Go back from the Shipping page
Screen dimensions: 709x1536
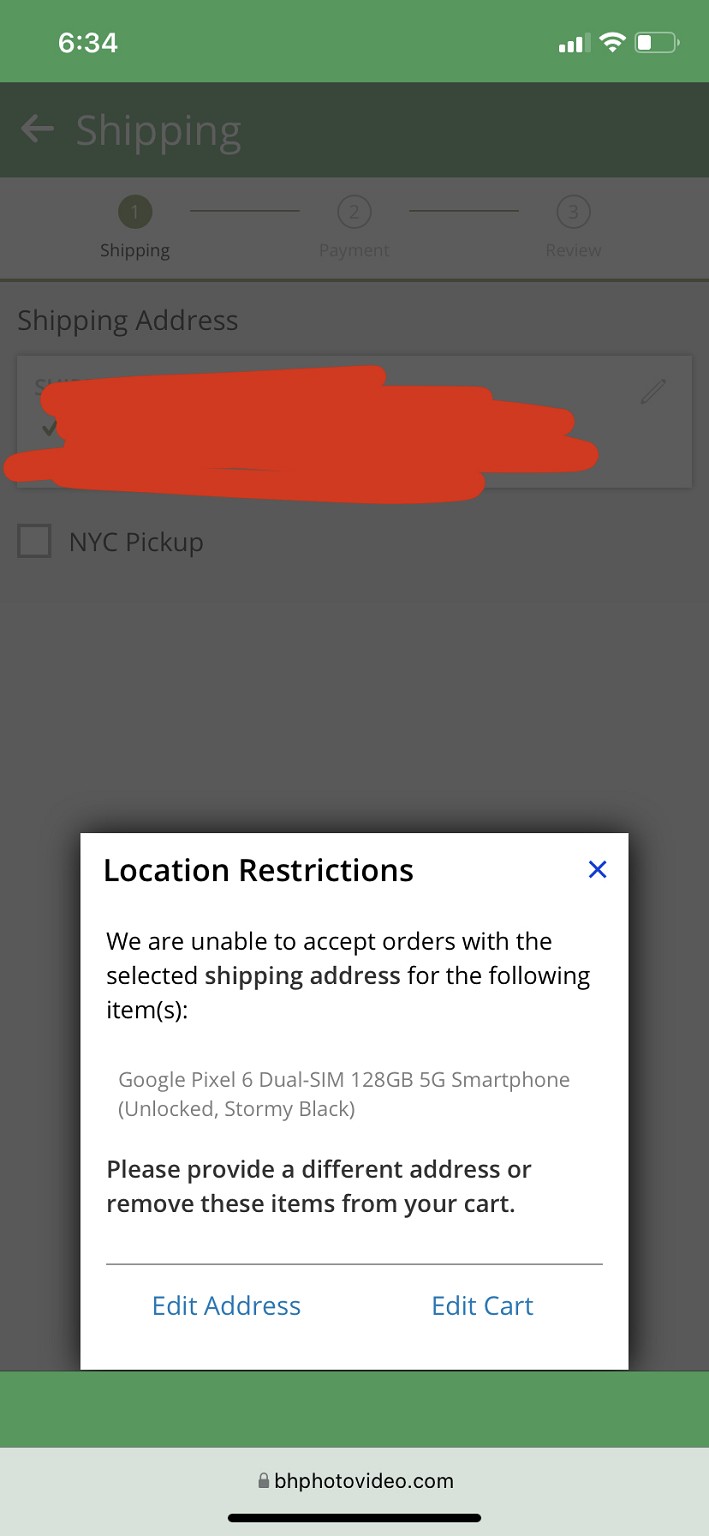[37, 129]
